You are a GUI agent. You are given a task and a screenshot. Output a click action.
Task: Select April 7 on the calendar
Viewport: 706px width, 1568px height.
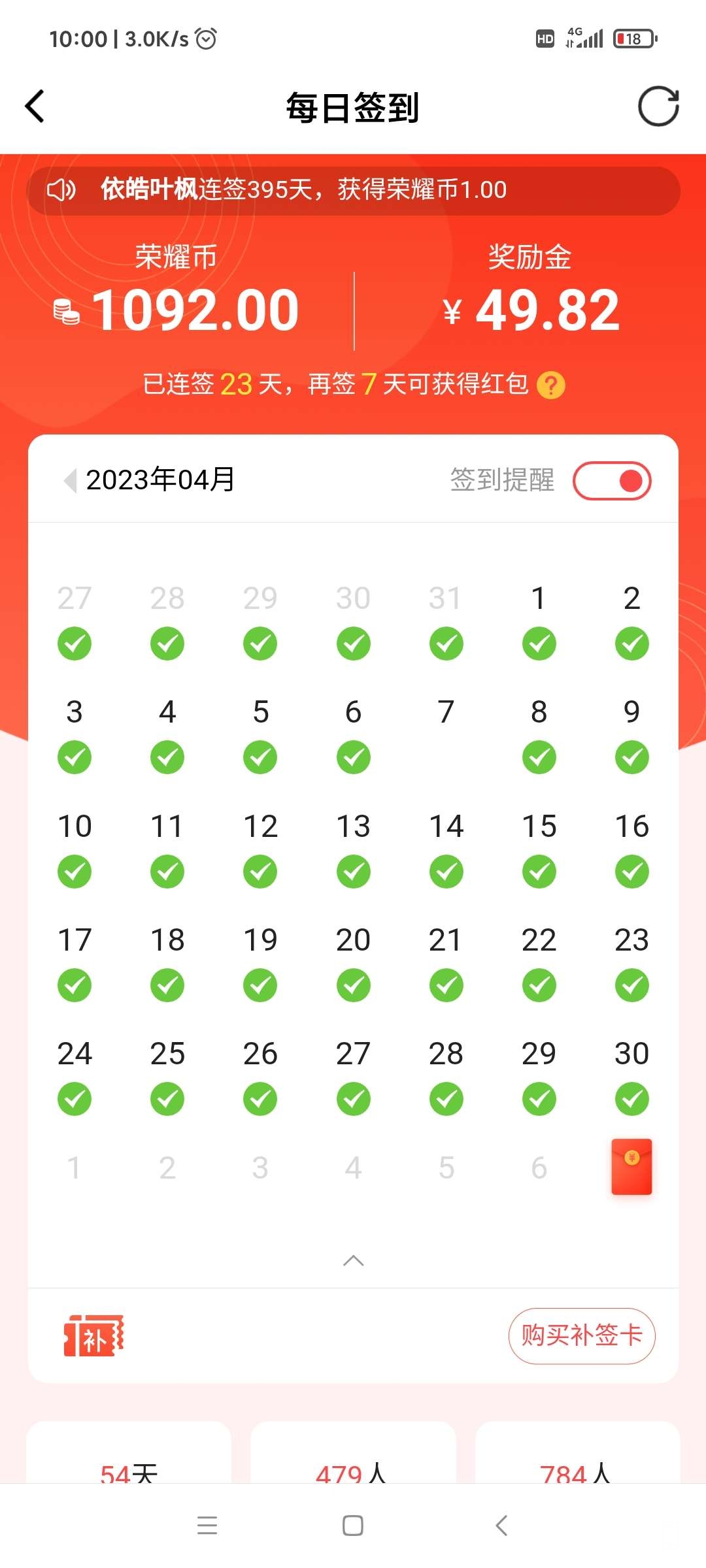coord(446,713)
